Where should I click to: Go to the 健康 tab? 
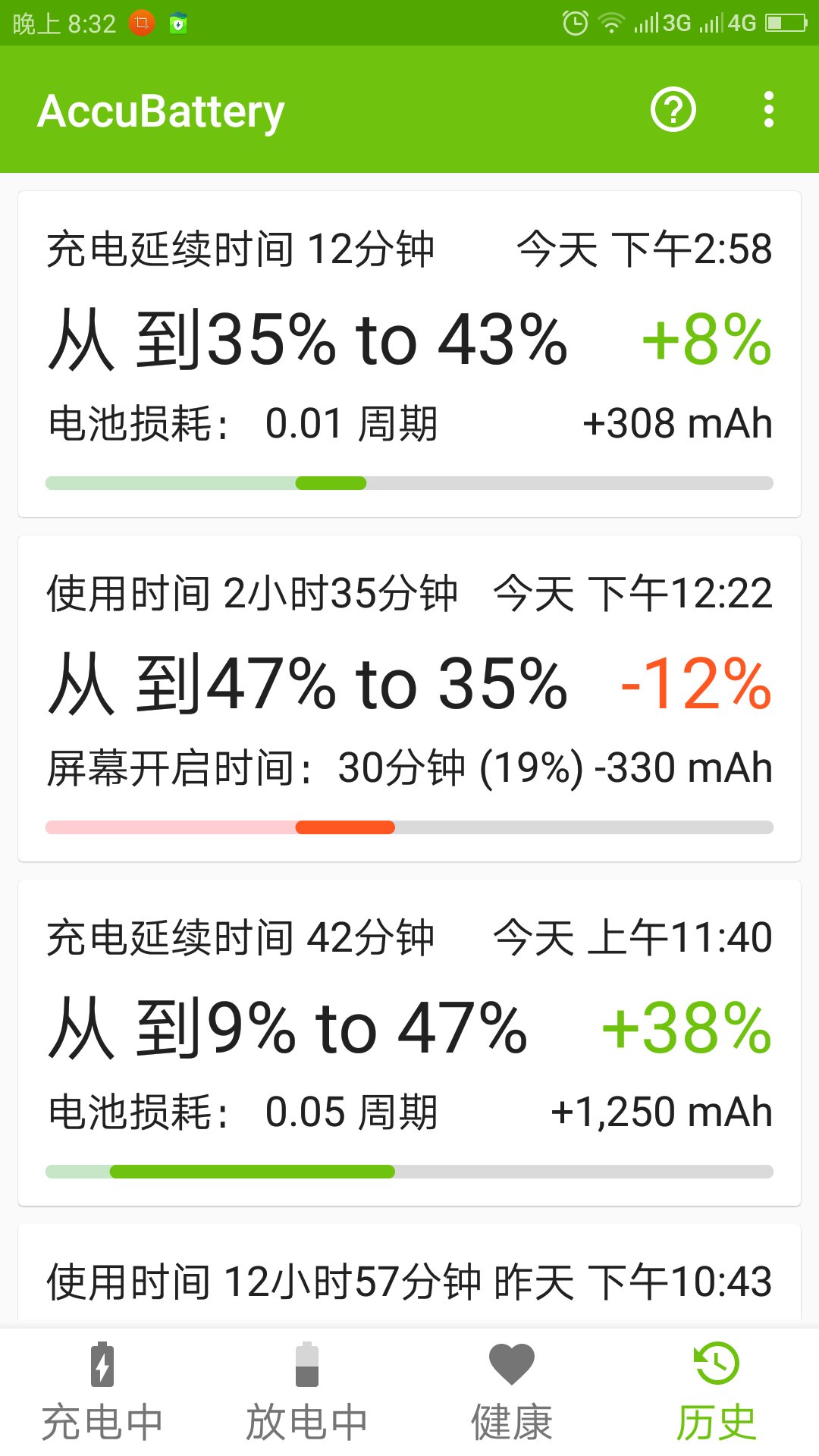(x=512, y=1391)
